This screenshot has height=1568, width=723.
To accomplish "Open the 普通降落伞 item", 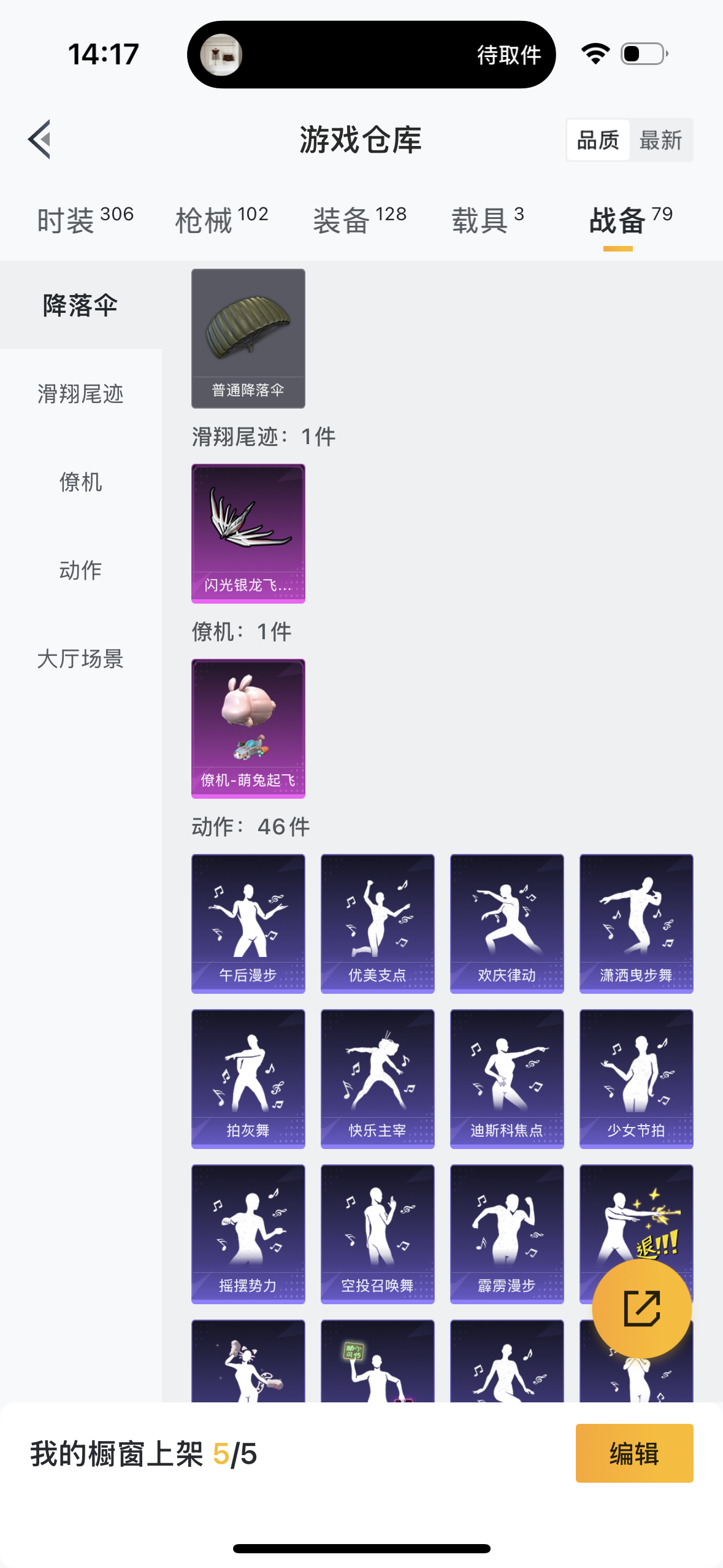I will click(248, 339).
